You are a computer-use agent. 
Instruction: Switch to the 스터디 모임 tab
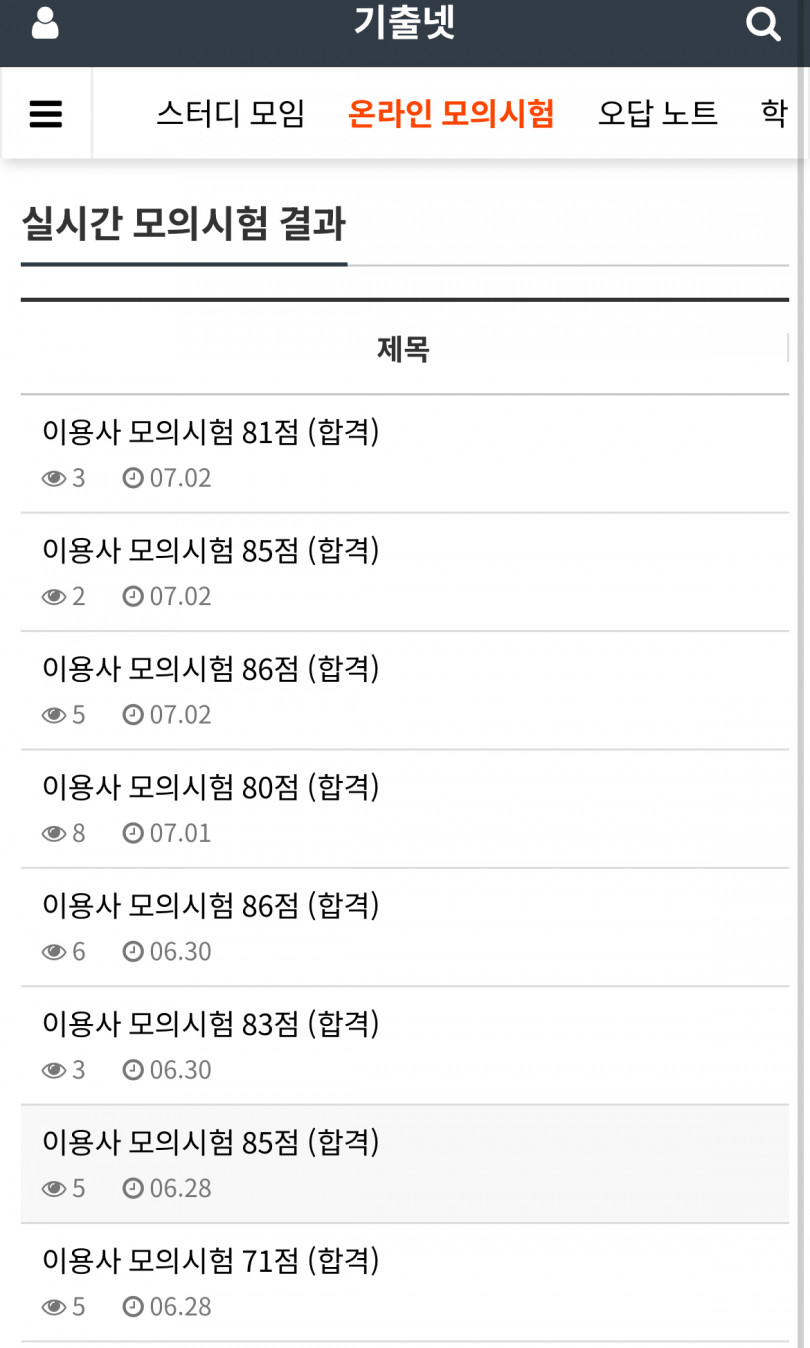[230, 113]
